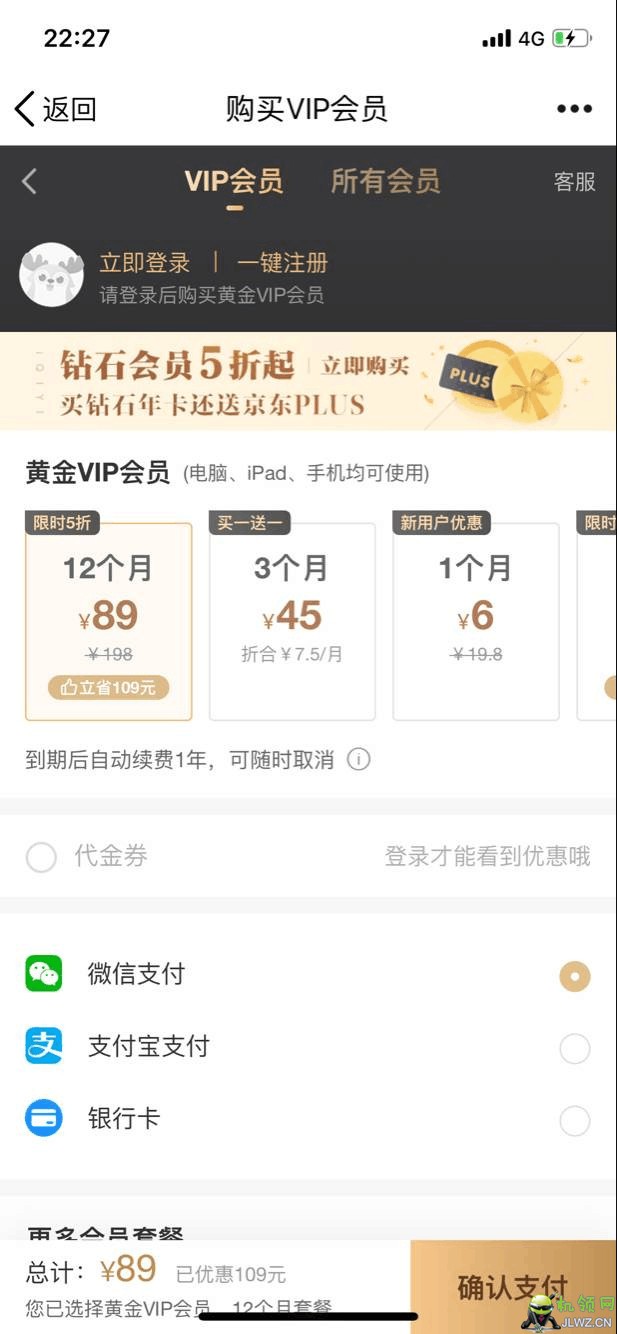Select 微信支付 as payment method
617x1334 pixels.
point(574,976)
